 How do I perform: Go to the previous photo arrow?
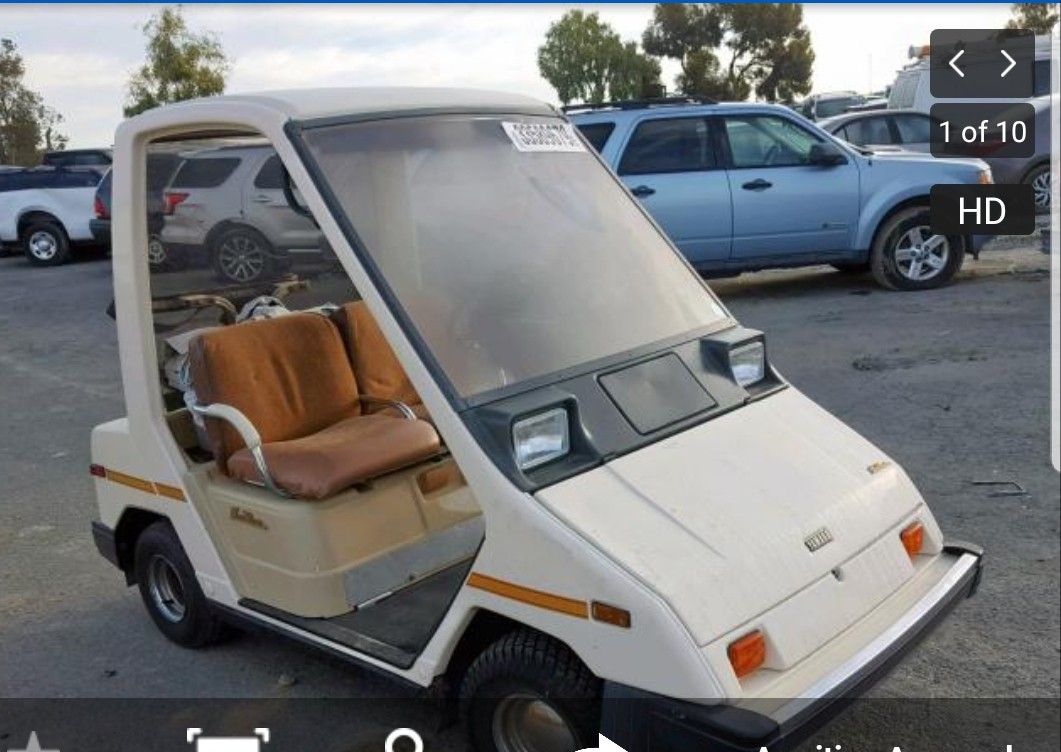pos(957,64)
